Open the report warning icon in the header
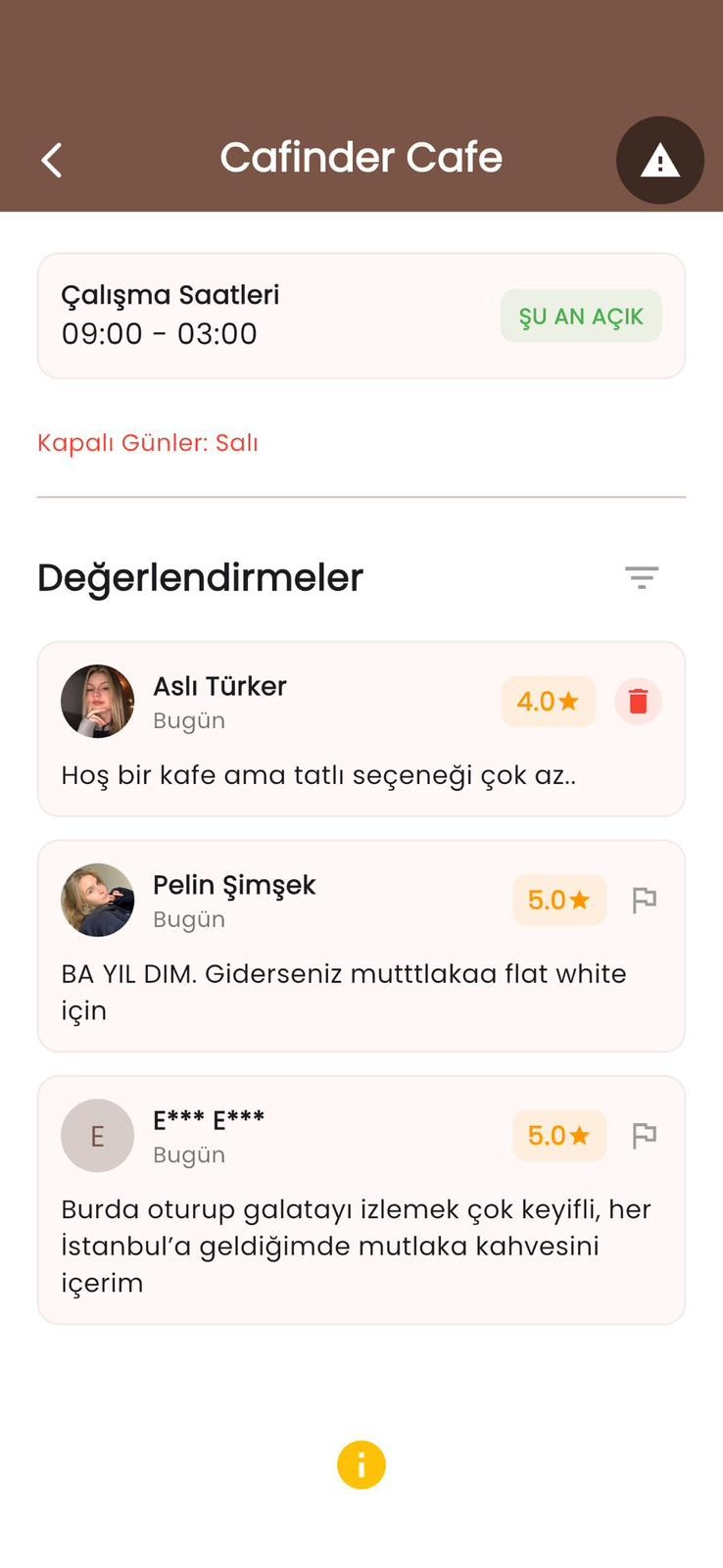This screenshot has height=1568, width=723. click(659, 160)
